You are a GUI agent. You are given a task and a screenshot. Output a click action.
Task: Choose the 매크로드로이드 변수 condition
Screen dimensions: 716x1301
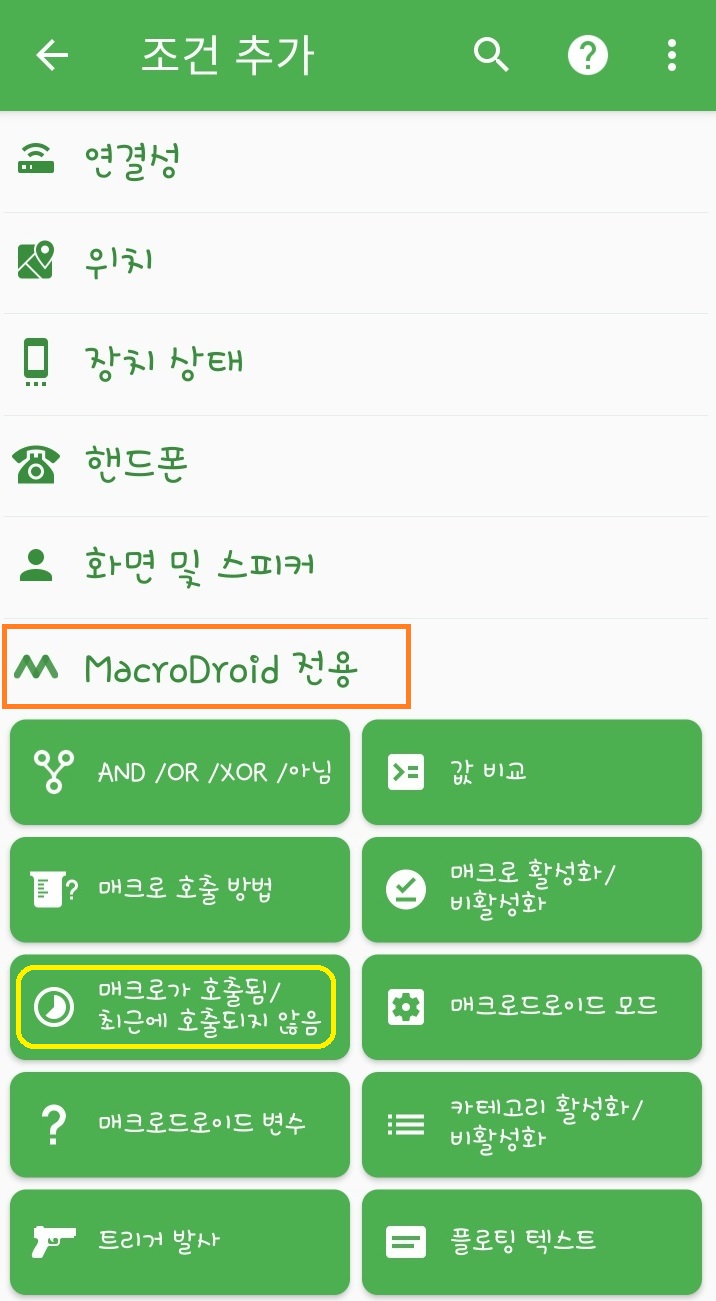point(180,1124)
